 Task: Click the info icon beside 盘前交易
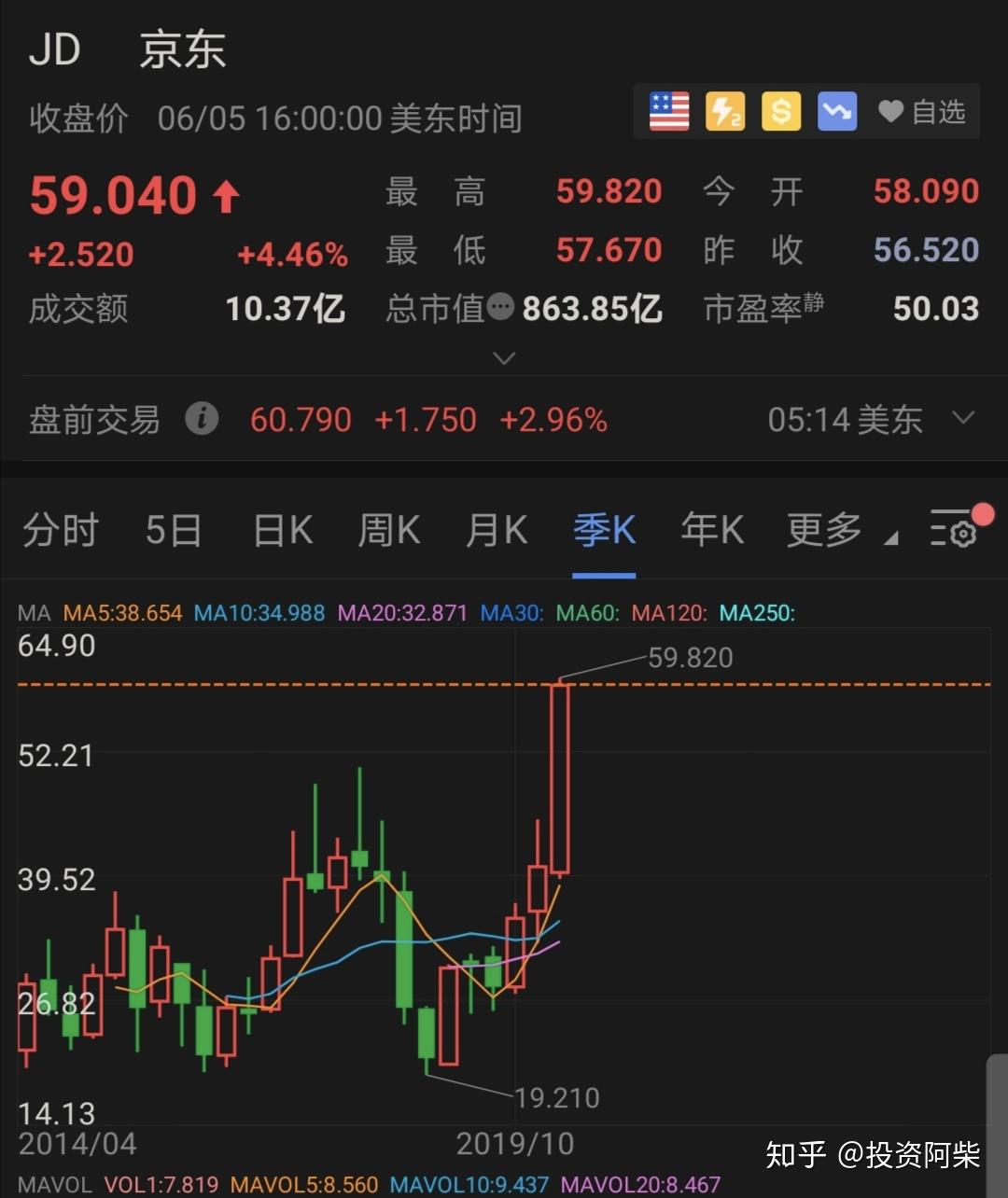pos(203,420)
